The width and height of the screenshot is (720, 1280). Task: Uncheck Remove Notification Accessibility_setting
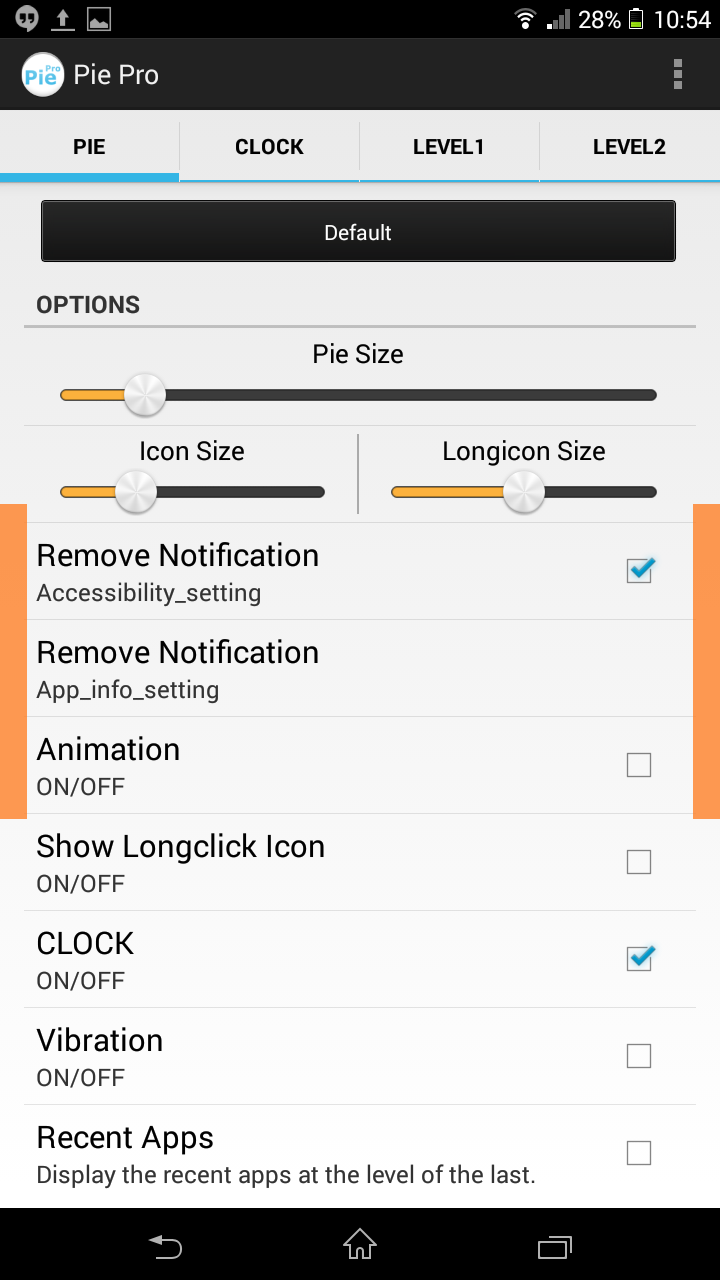point(639,571)
